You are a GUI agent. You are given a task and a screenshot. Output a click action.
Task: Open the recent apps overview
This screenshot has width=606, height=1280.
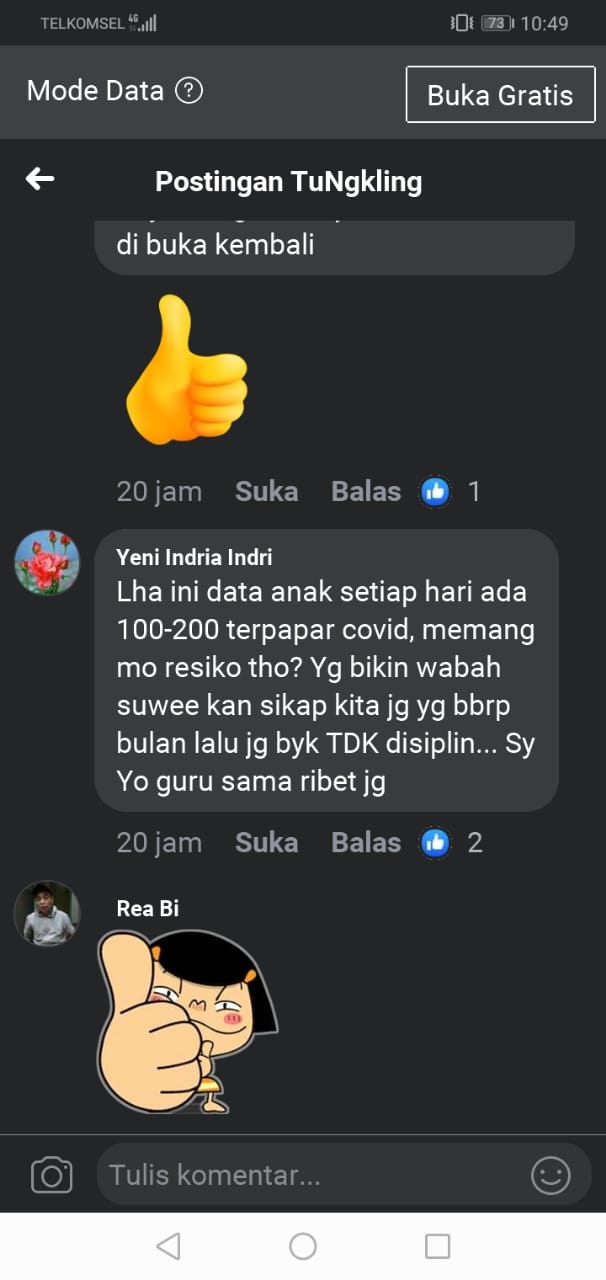tap(437, 1246)
